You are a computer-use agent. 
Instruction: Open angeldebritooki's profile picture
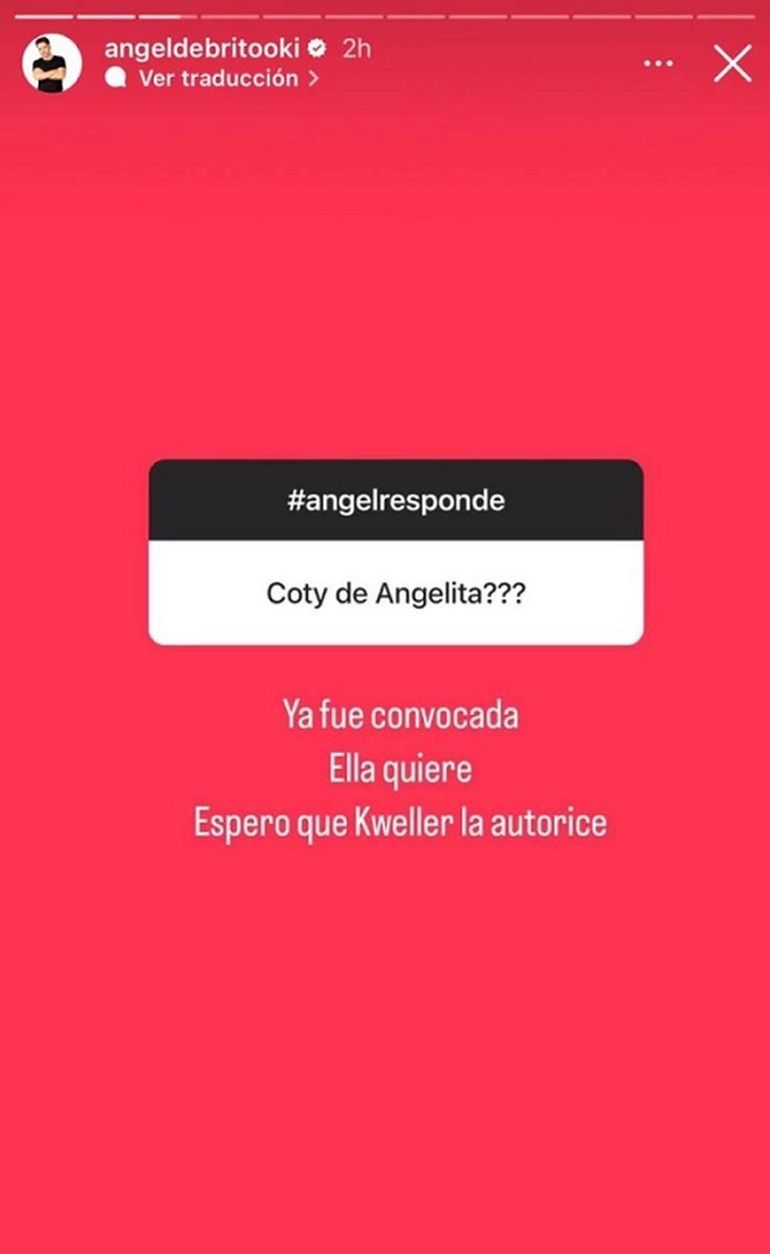point(51,64)
